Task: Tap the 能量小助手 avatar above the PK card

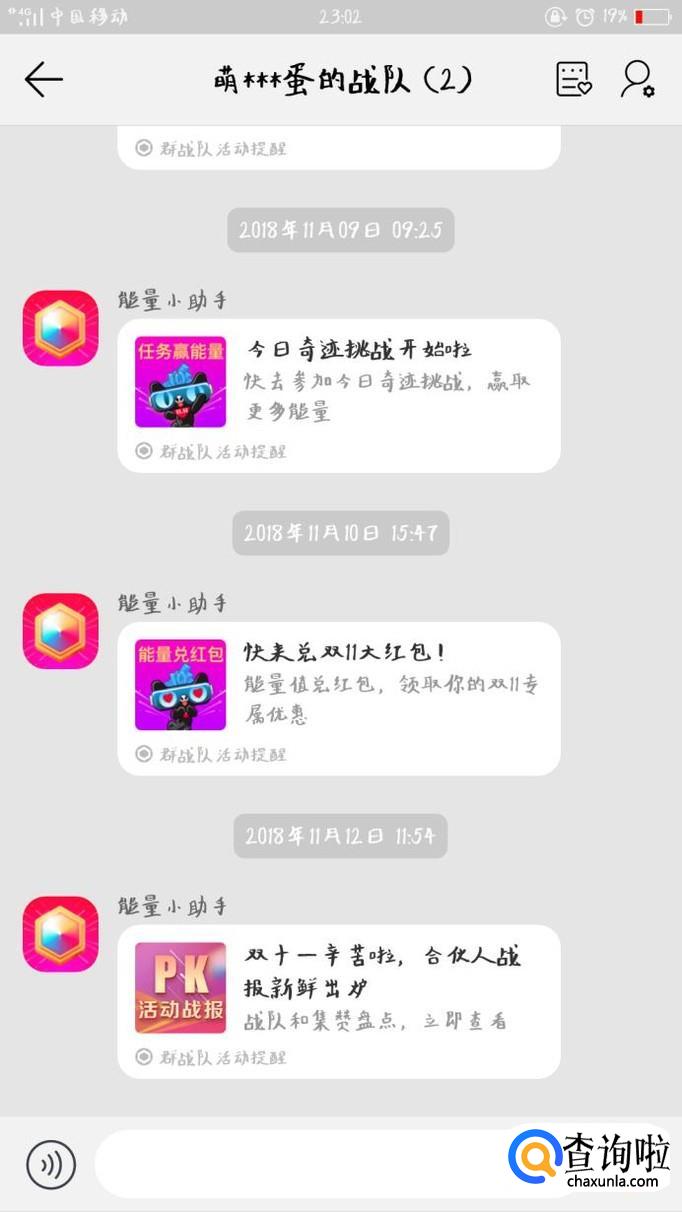Action: [x=61, y=934]
